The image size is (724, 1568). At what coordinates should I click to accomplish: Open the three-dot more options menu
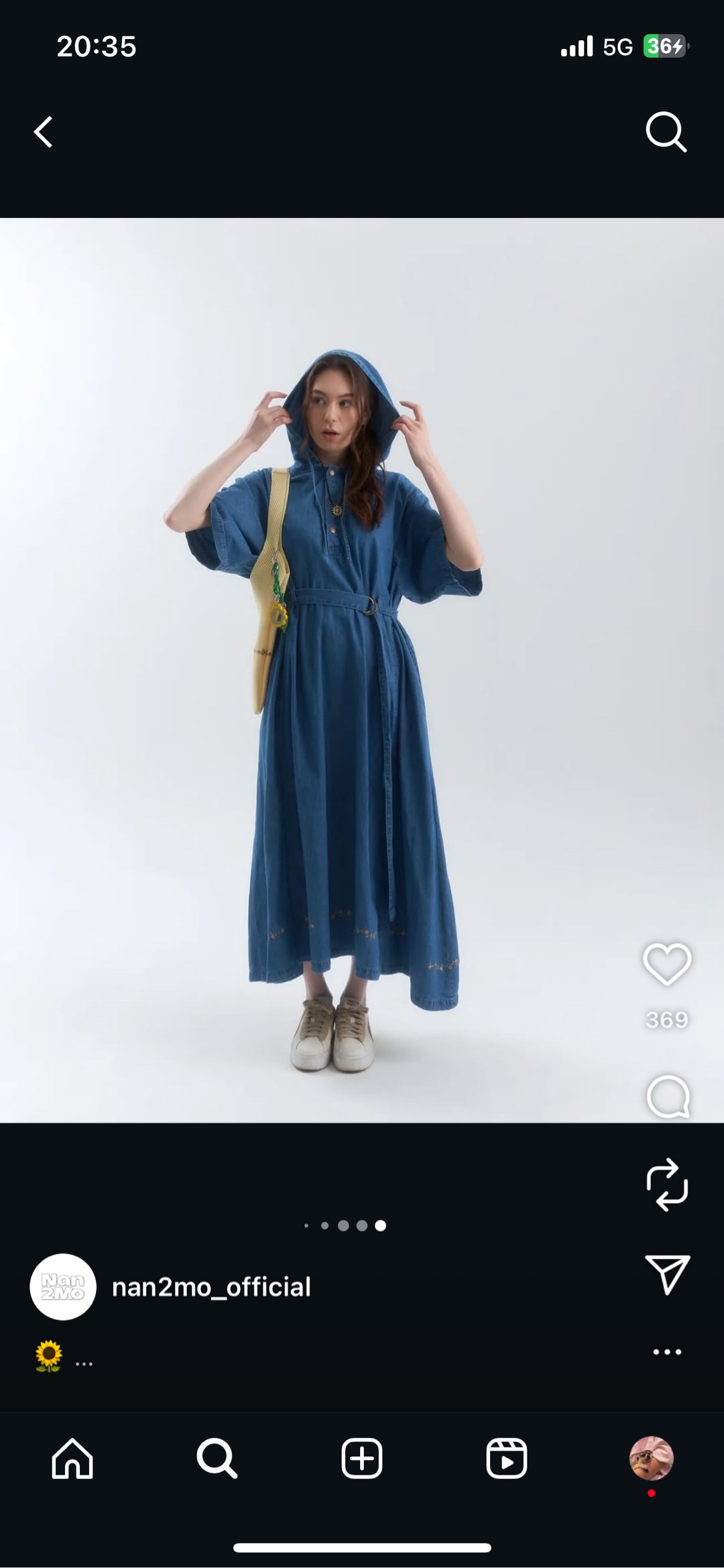667,1352
